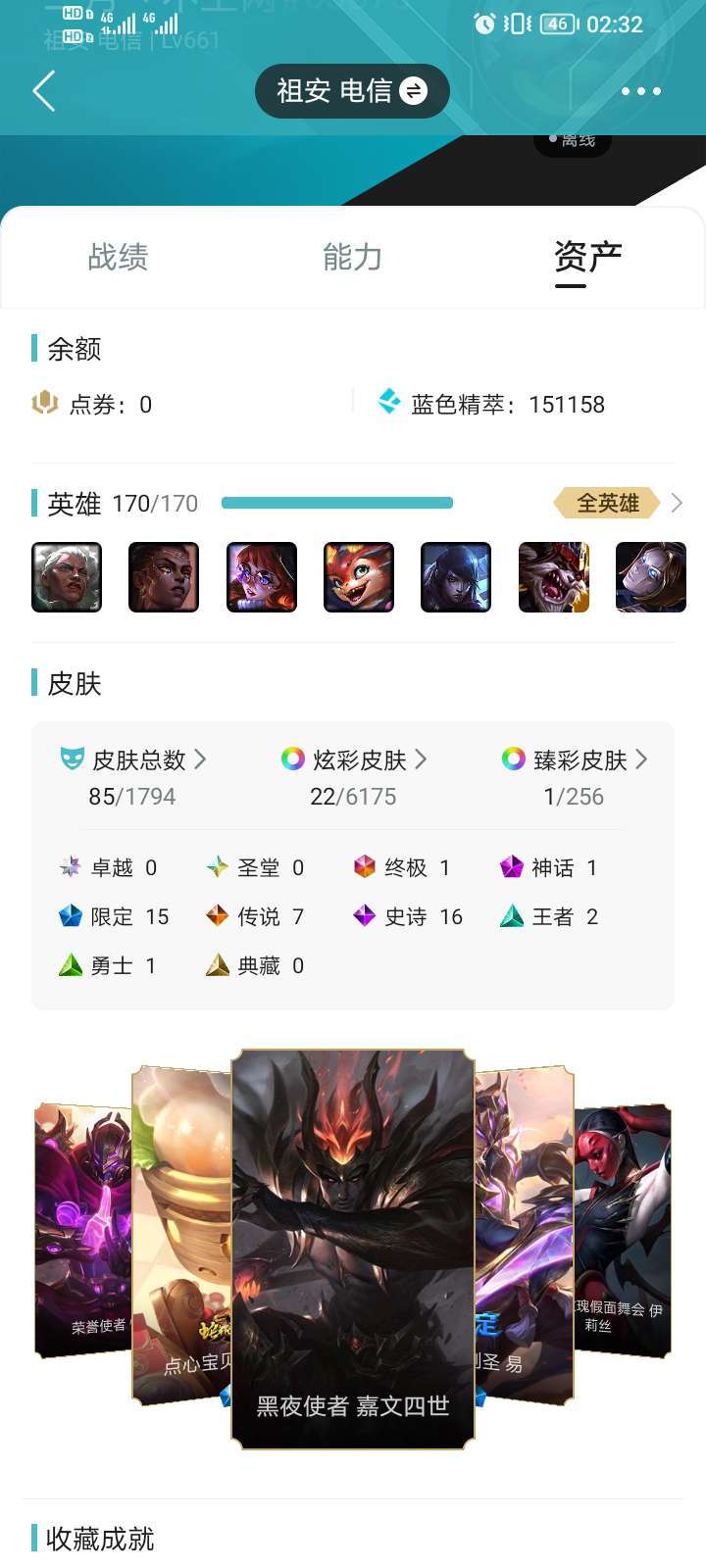This screenshot has width=706, height=1568.
Task: Open the three-dot overflow menu
Action: (641, 91)
